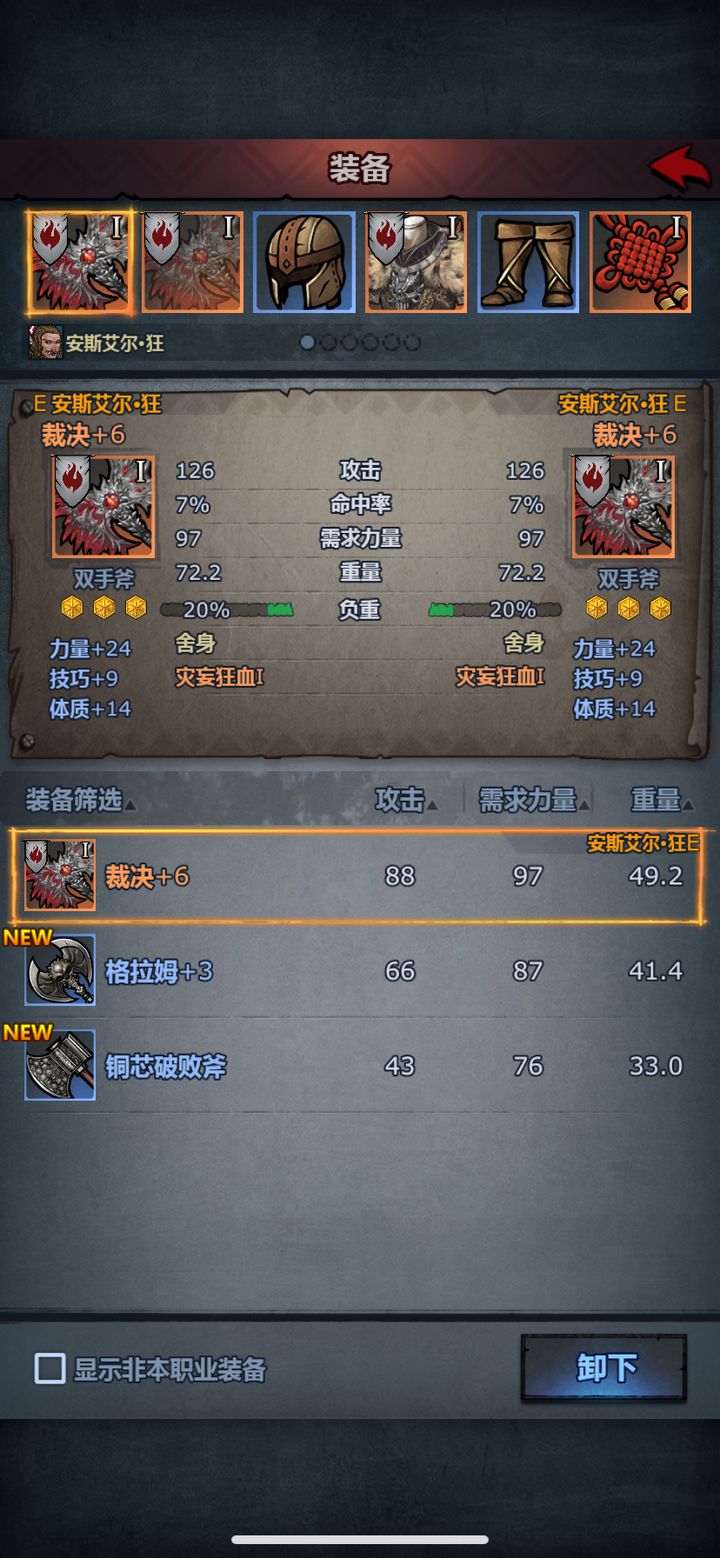720x1558 pixels.
Task: Select the helmet equipment slot
Action: point(304,262)
